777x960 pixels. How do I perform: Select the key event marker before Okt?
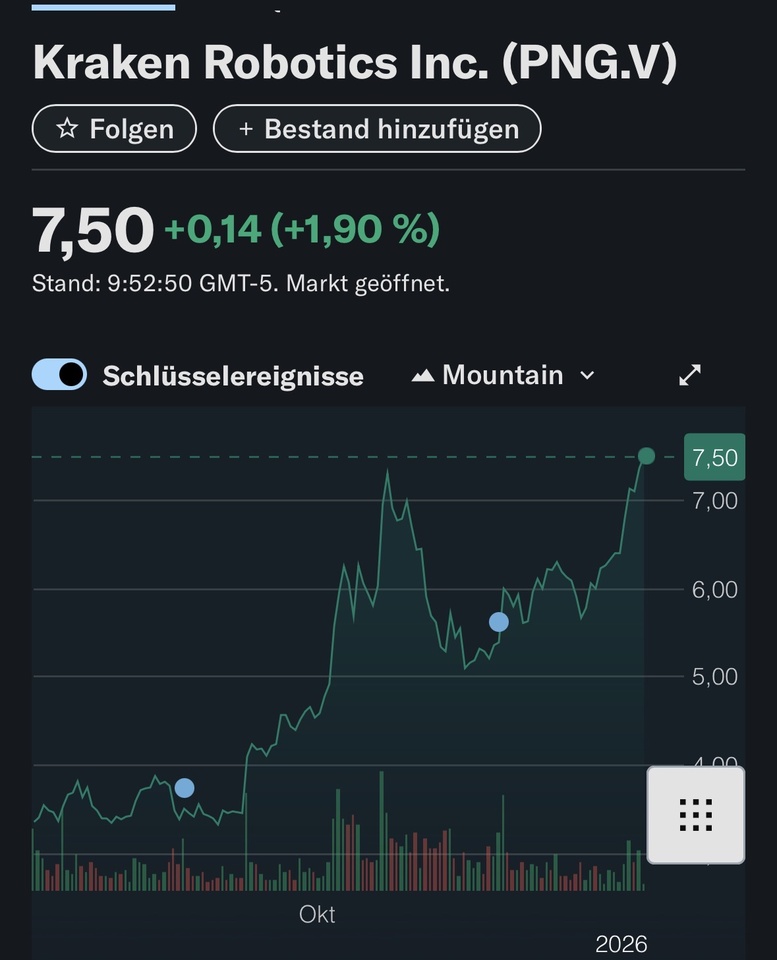click(184, 788)
